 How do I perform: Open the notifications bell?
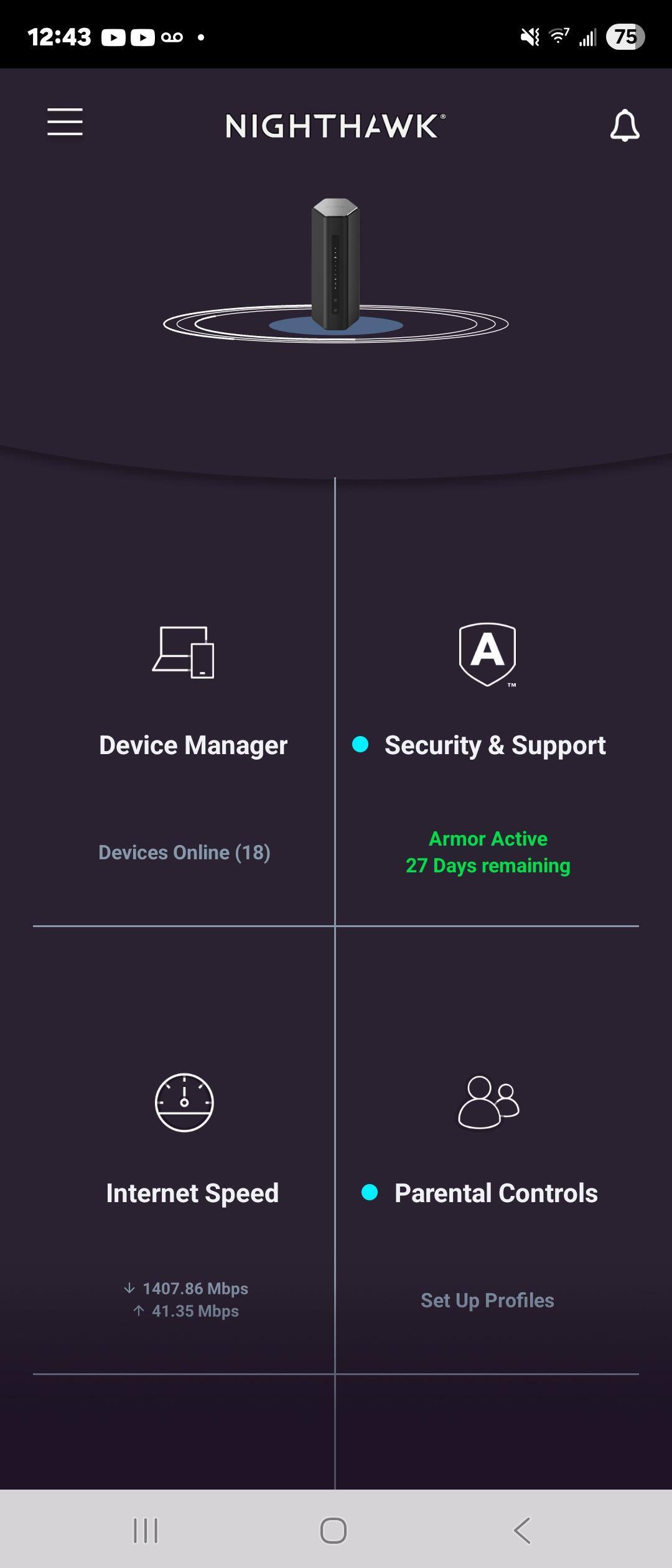[x=624, y=126]
